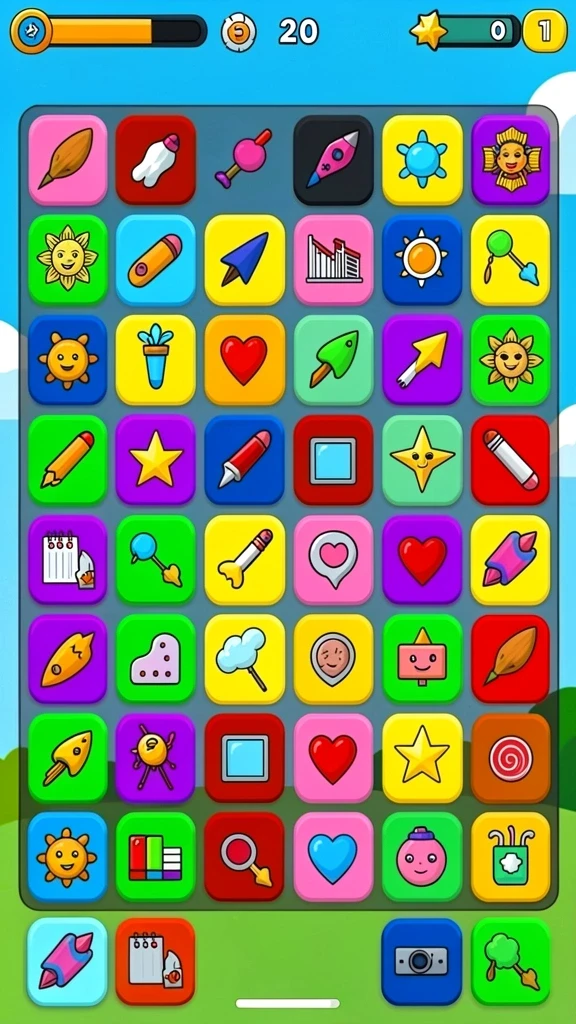
Task: Select the smiling pink square character tile
Action: point(421,658)
